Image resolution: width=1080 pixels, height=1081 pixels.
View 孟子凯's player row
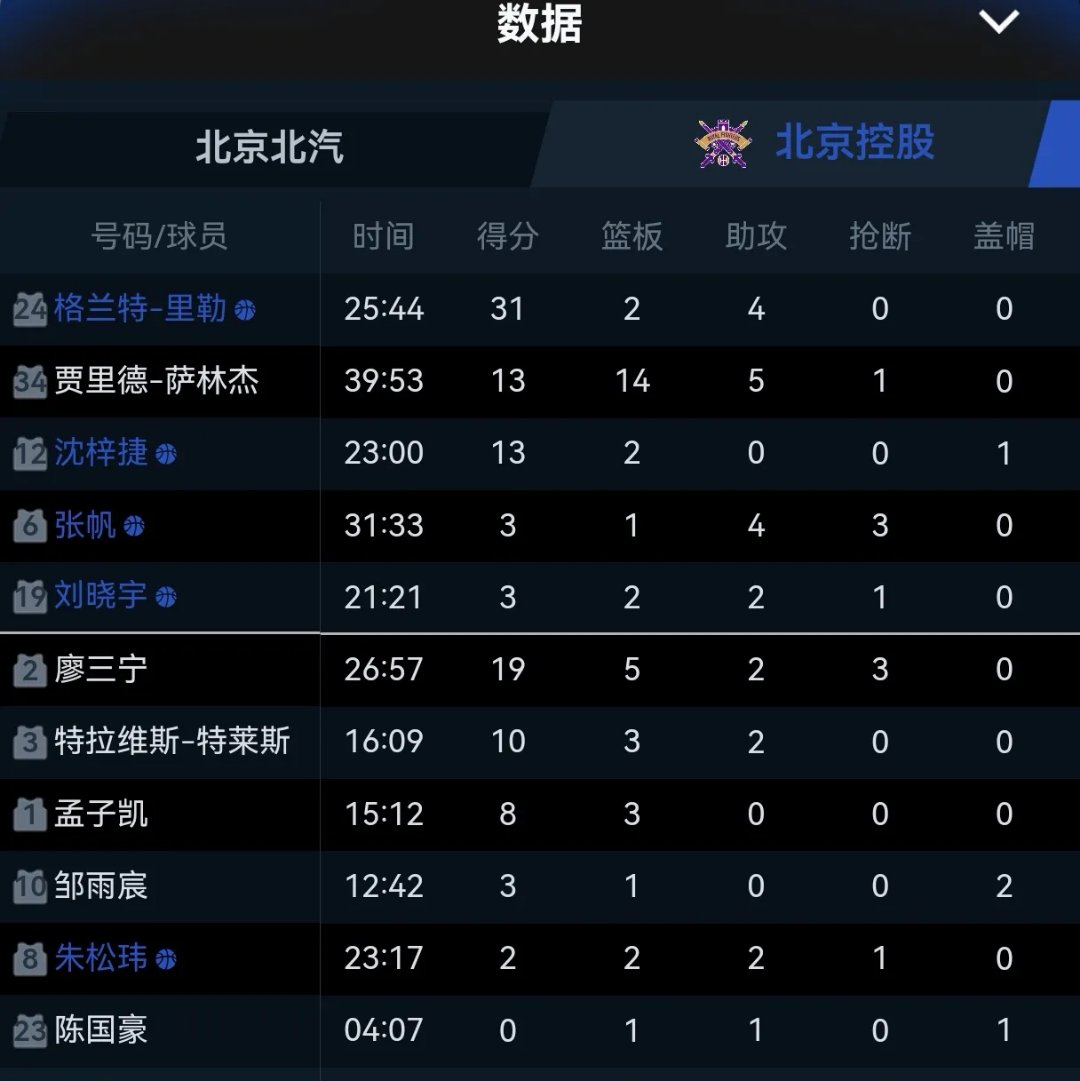click(100, 813)
